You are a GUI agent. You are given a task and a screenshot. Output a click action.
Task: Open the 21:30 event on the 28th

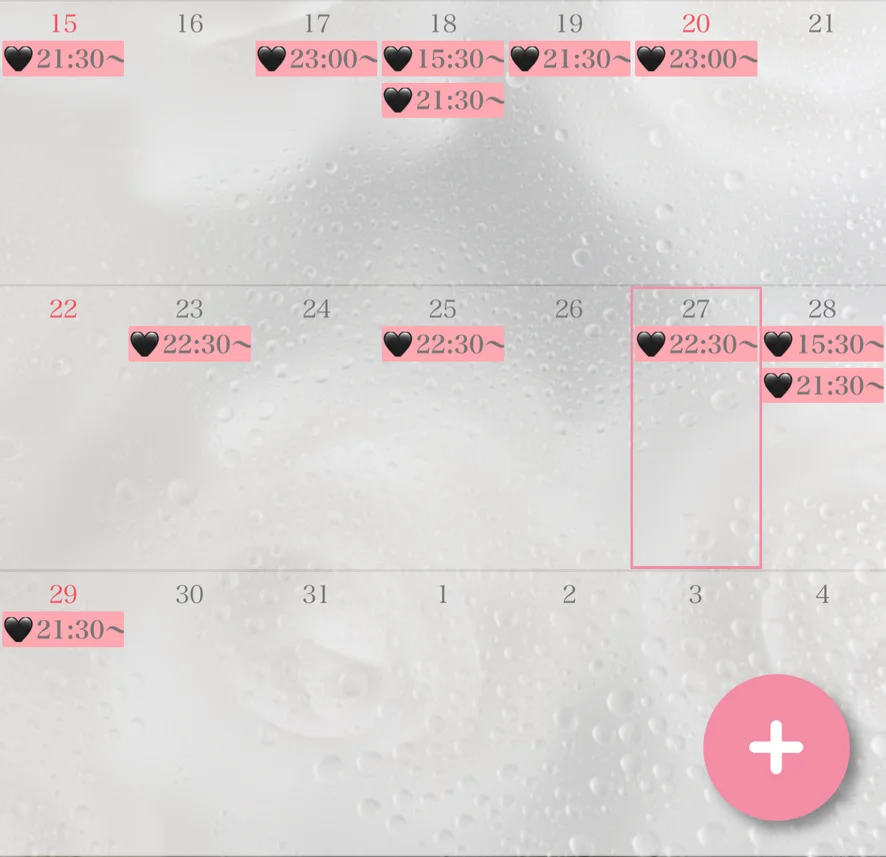coord(823,385)
